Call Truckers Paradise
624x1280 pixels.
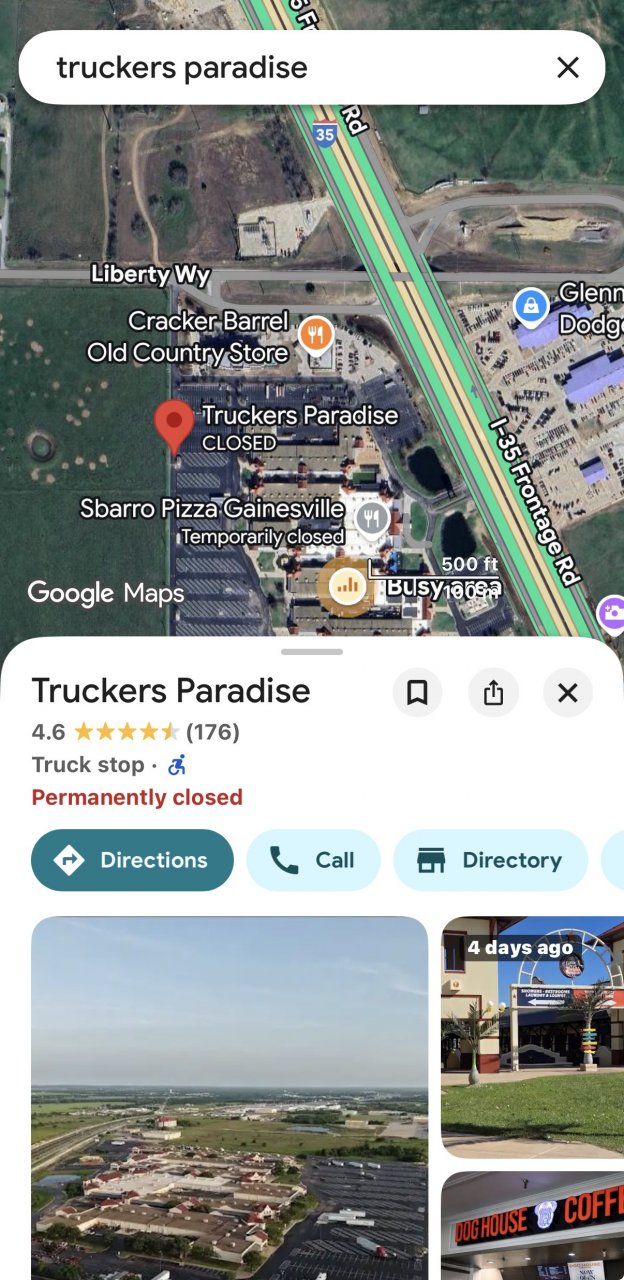click(x=313, y=860)
